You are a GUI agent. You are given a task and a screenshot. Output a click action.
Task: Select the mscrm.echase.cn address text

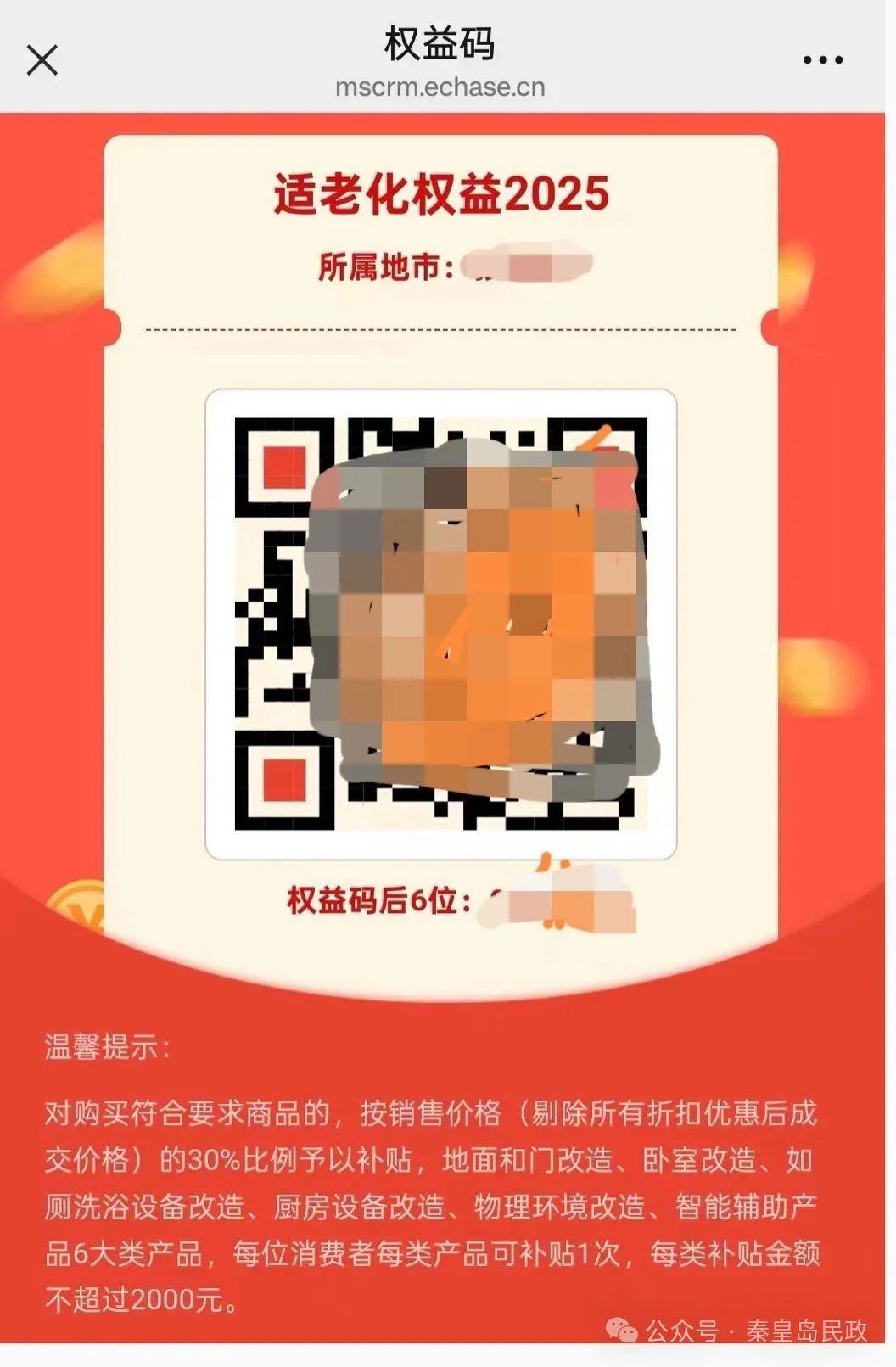[440, 86]
